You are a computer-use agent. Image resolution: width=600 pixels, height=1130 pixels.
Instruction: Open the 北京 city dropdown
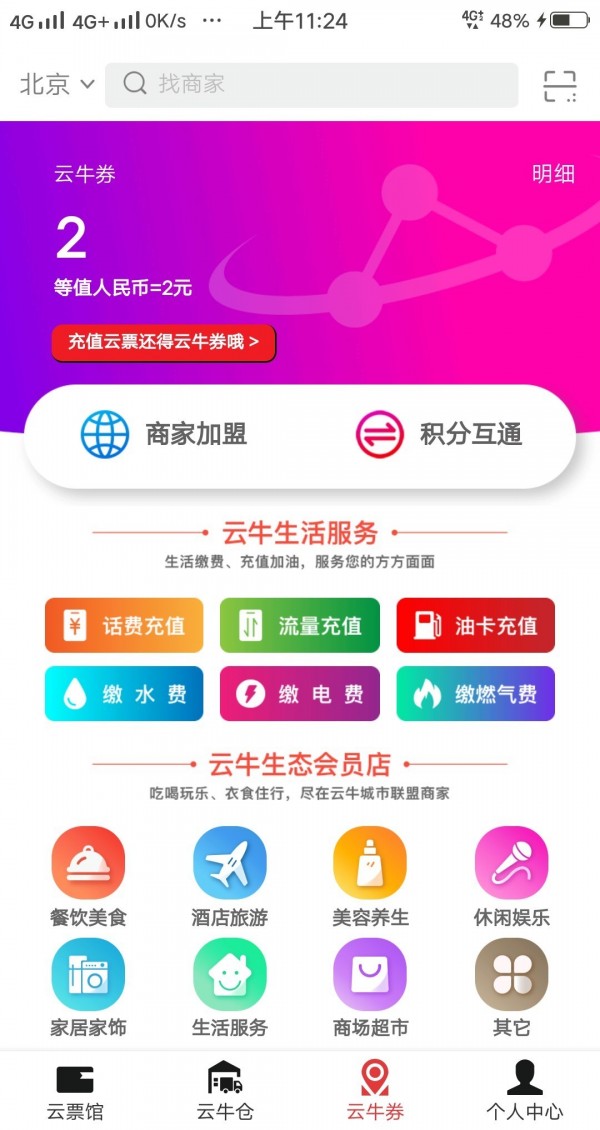coord(56,85)
